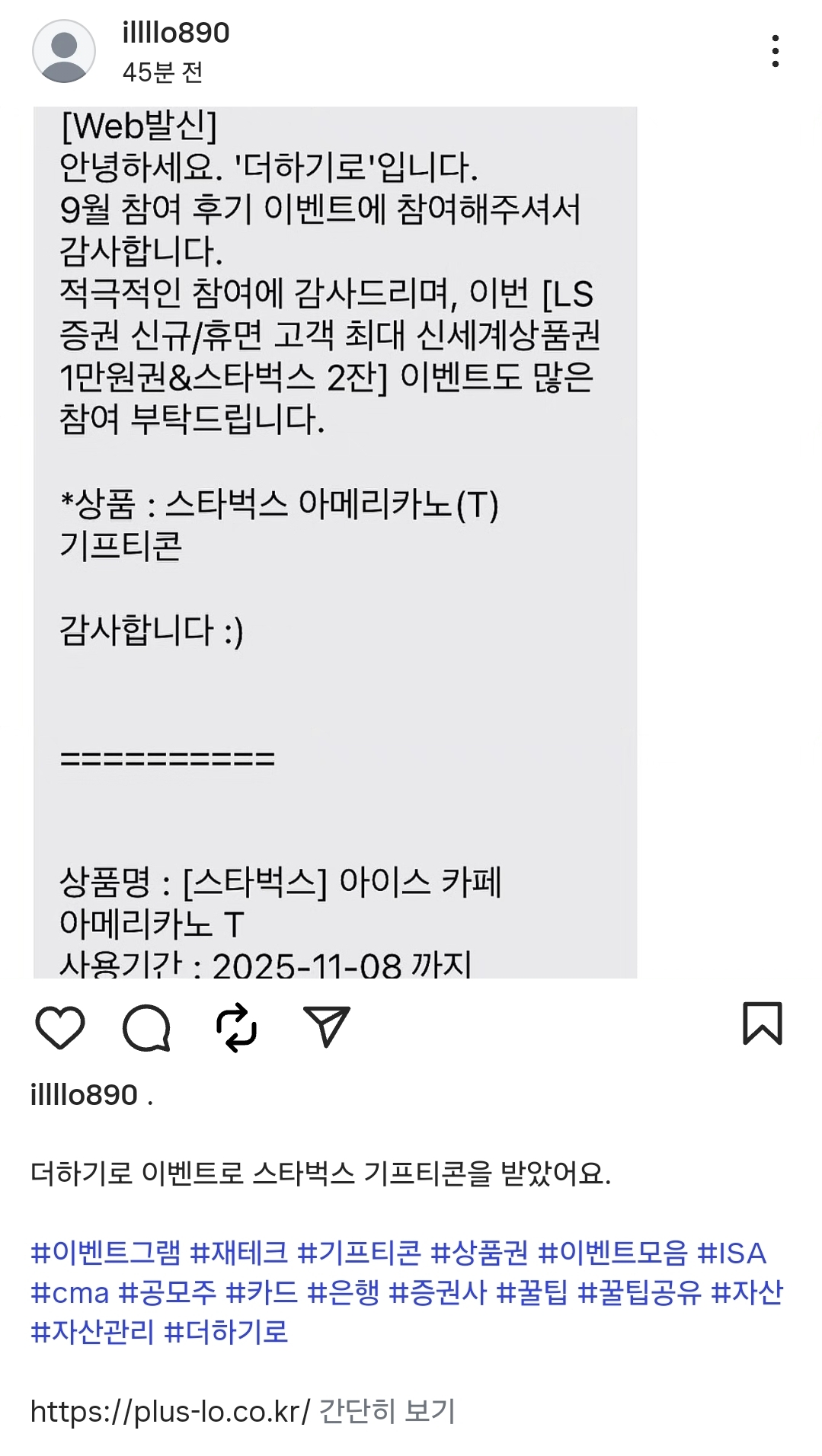
Task: Tap 간단히 보기 to collapse the caption
Action: [x=386, y=1411]
